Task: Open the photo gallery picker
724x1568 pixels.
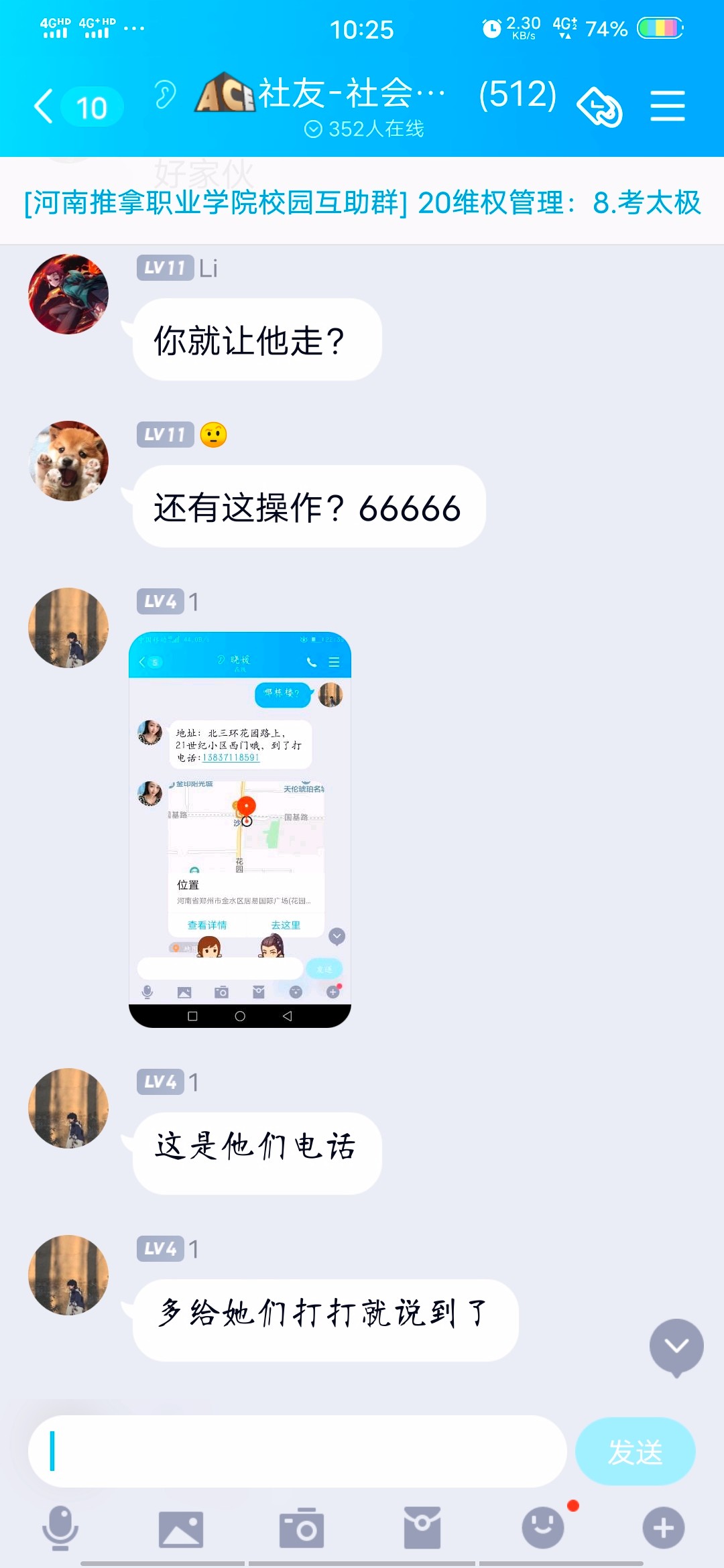Action: click(x=181, y=1529)
